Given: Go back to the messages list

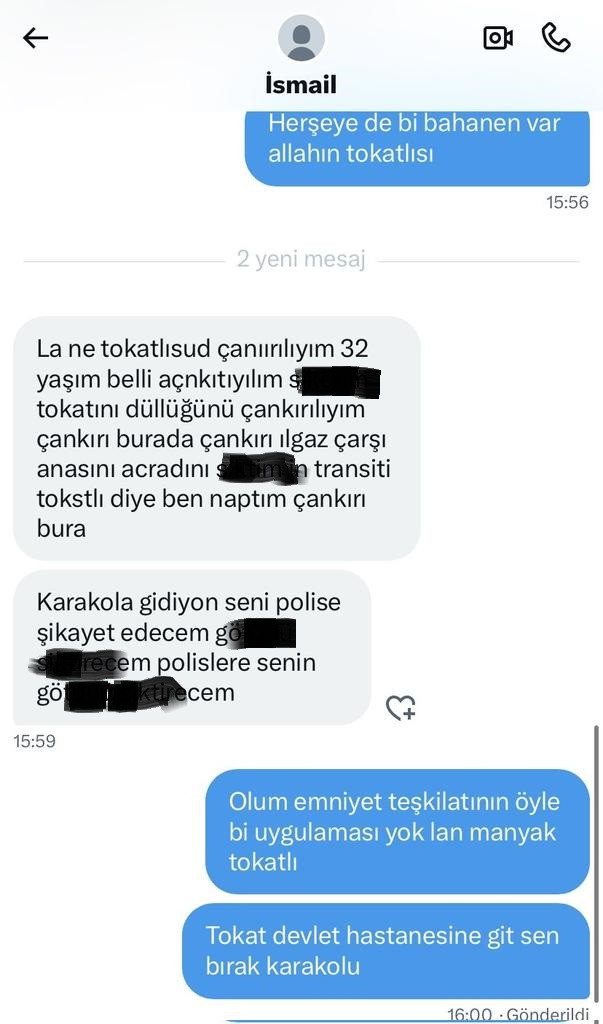Looking at the screenshot, I should (x=36, y=39).
